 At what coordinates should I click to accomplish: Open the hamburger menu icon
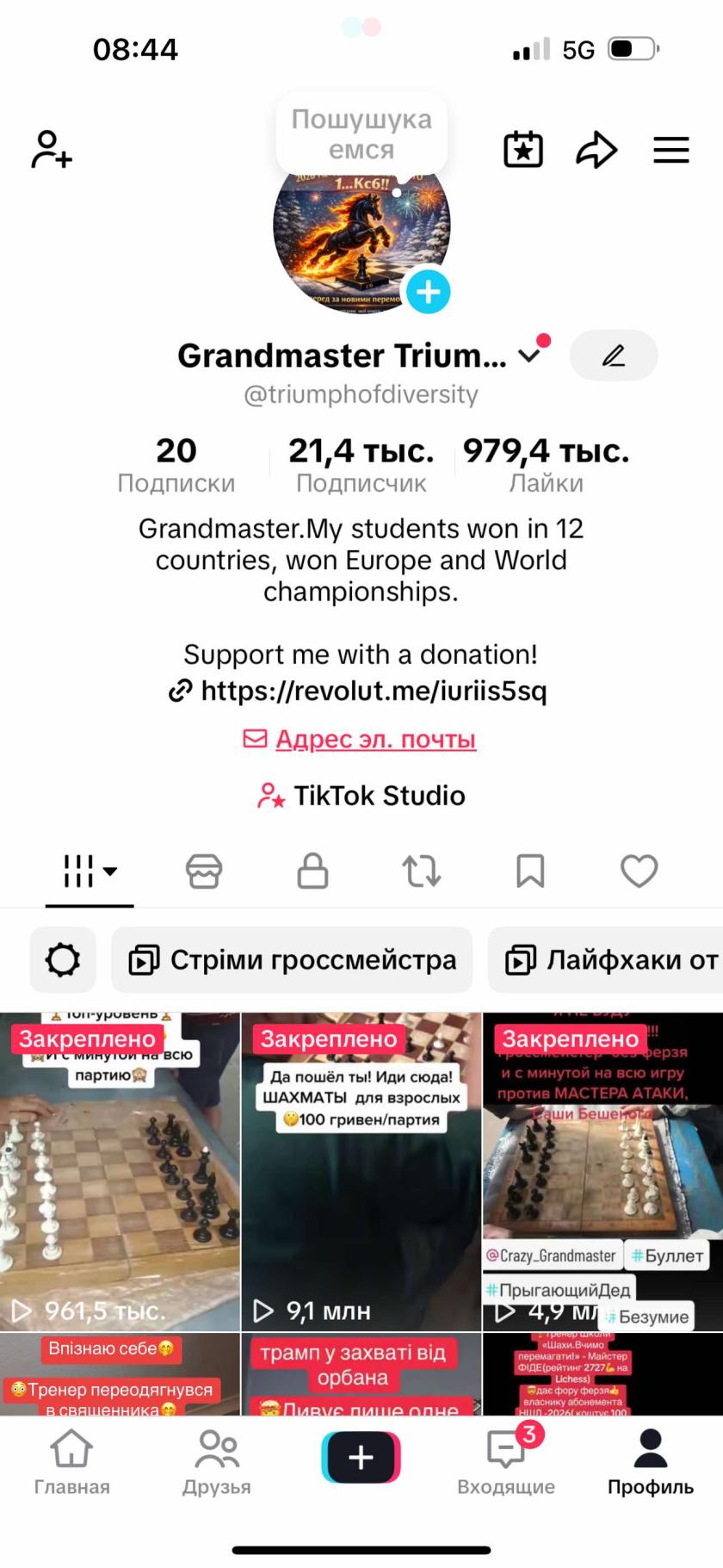coord(671,149)
